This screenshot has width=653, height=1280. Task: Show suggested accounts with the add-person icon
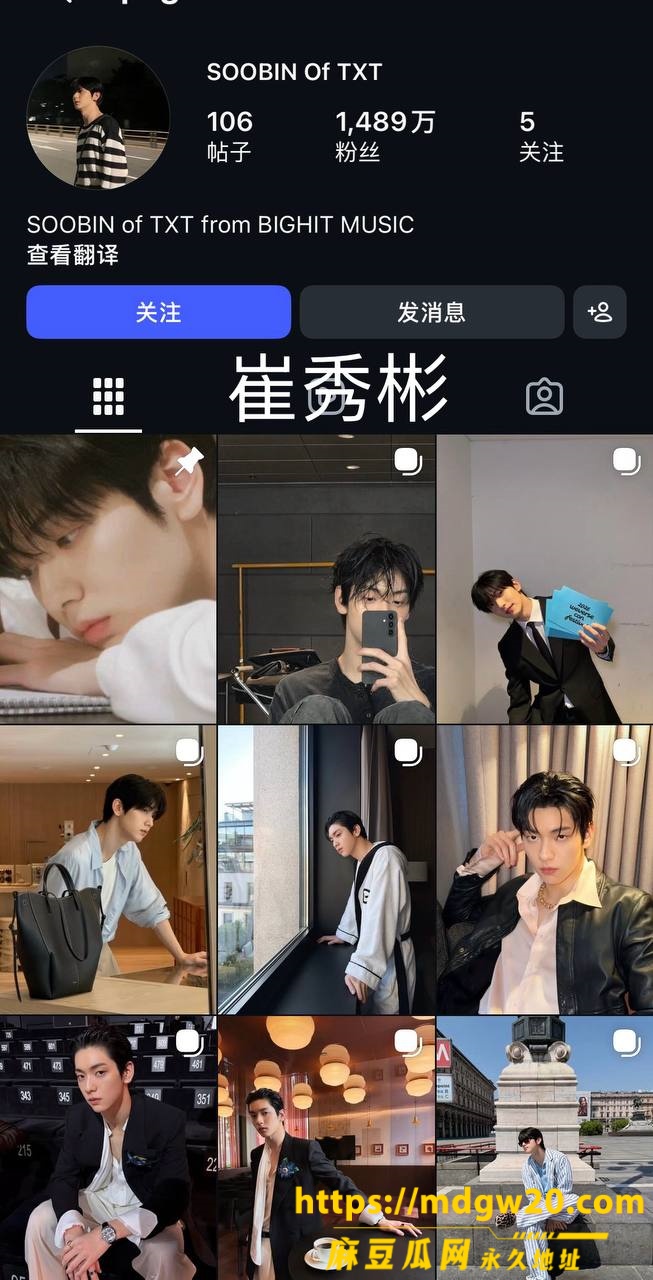pos(600,312)
